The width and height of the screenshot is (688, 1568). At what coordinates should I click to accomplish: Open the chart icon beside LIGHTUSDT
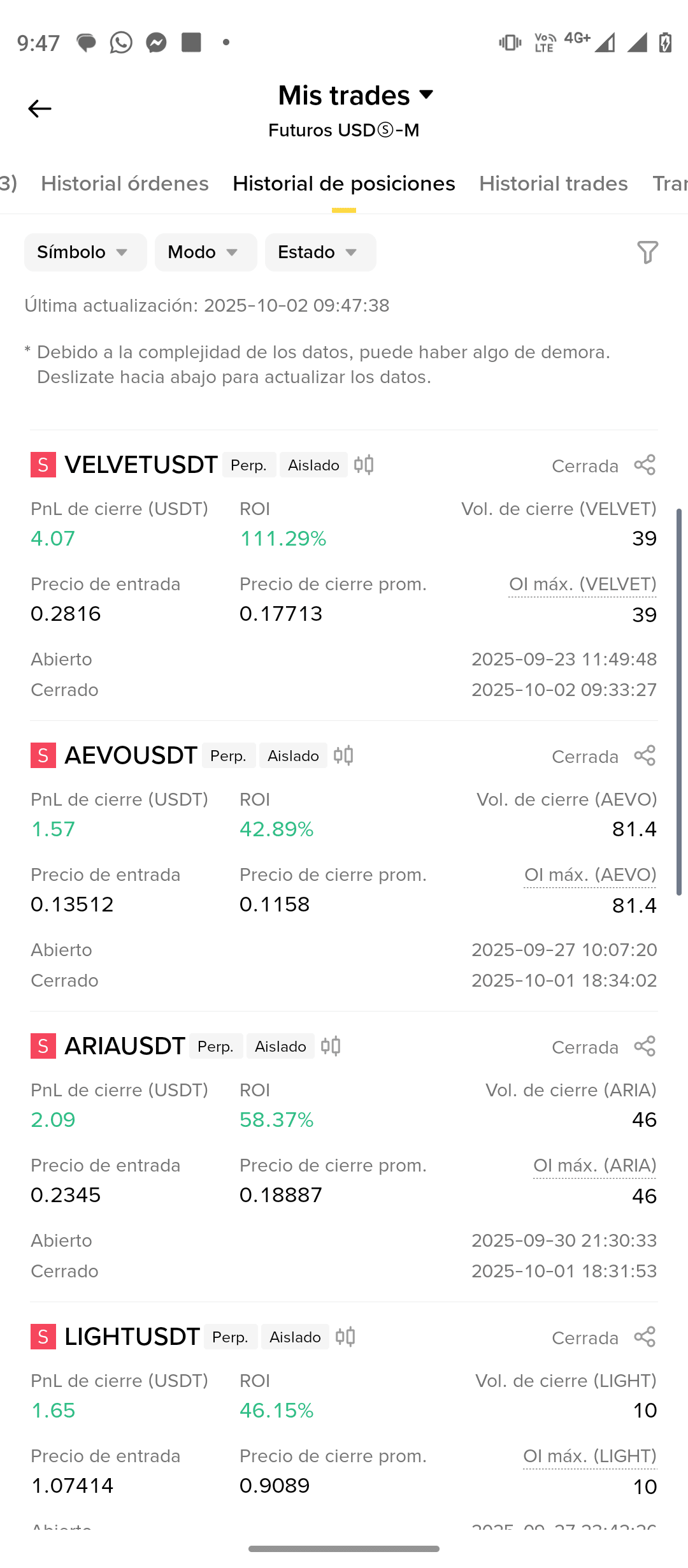point(345,1337)
